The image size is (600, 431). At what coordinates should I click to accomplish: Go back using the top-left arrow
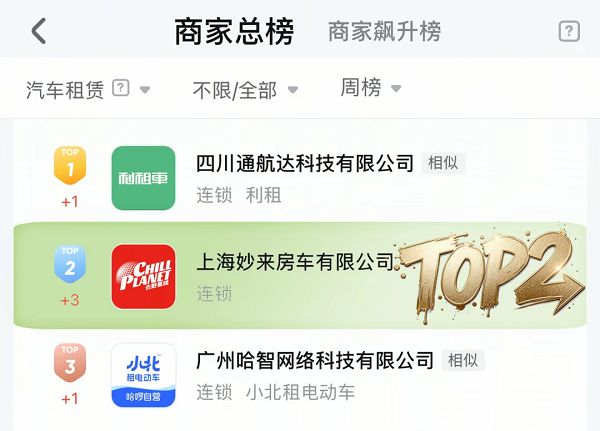(38, 31)
